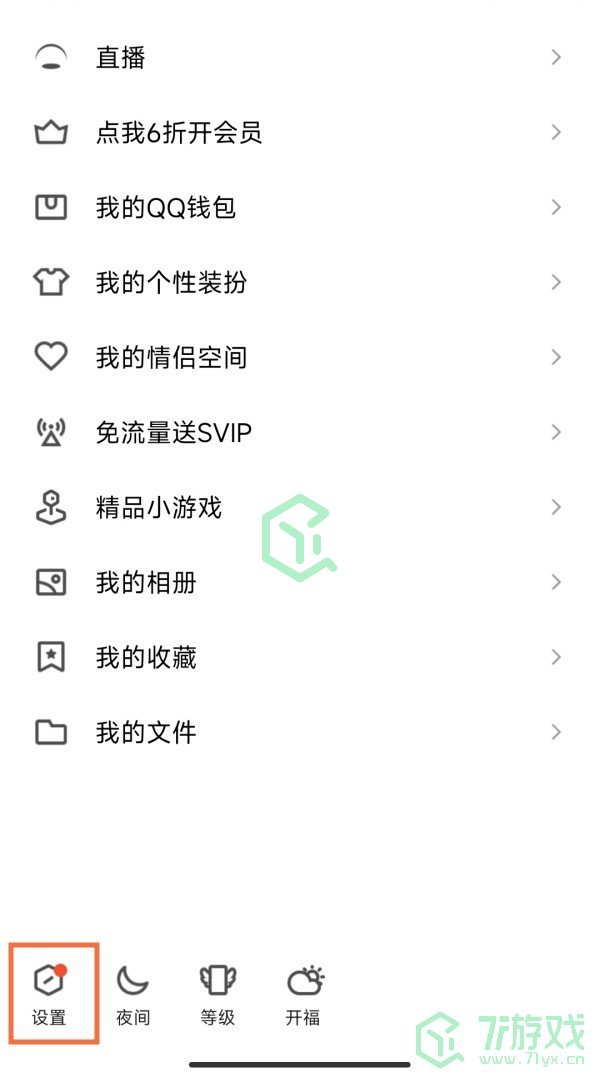Go to 我的个性装扮
The height and width of the screenshot is (1077, 600).
click(x=171, y=283)
